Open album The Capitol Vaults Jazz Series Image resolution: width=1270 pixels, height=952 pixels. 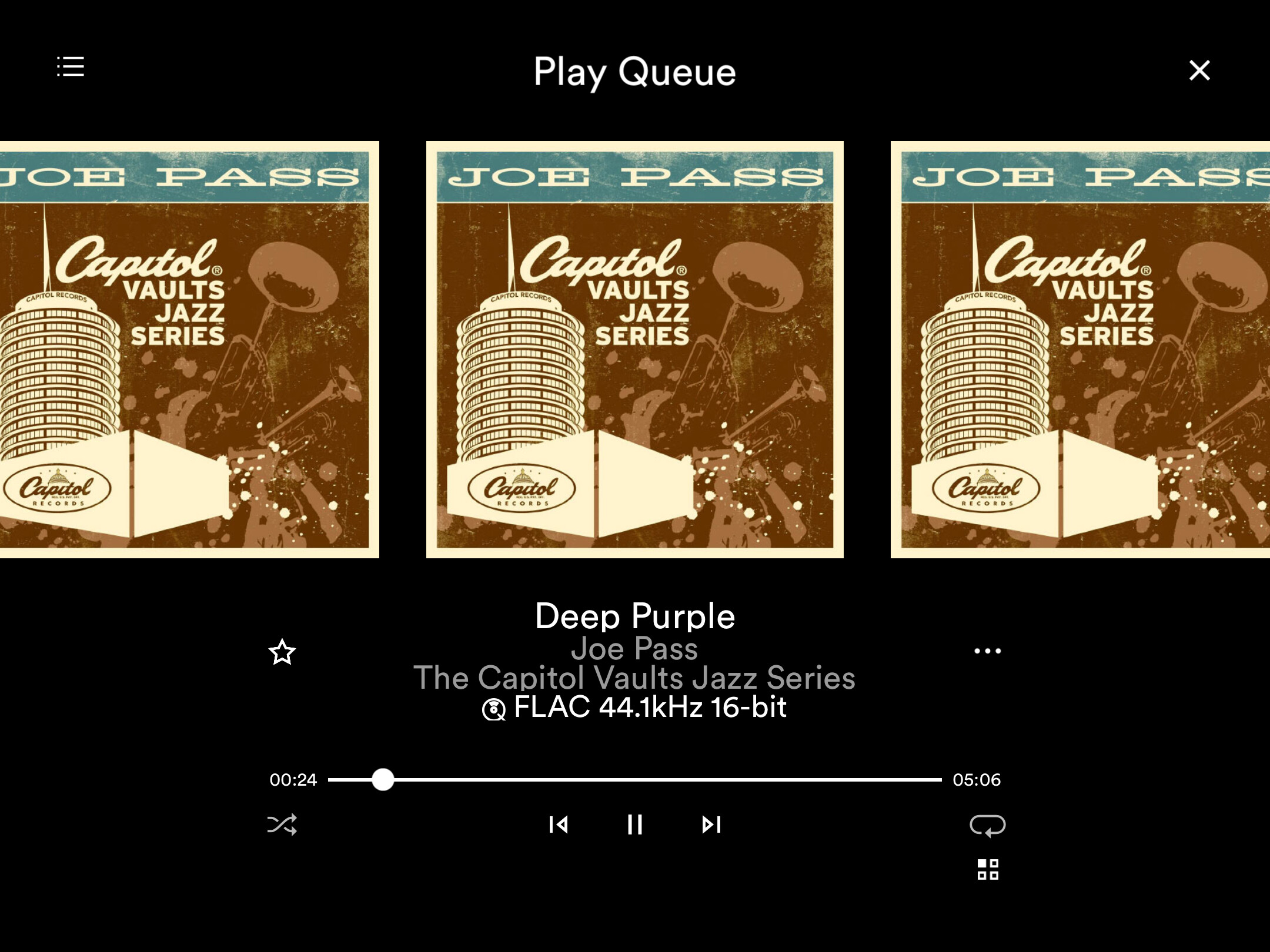[x=634, y=678]
